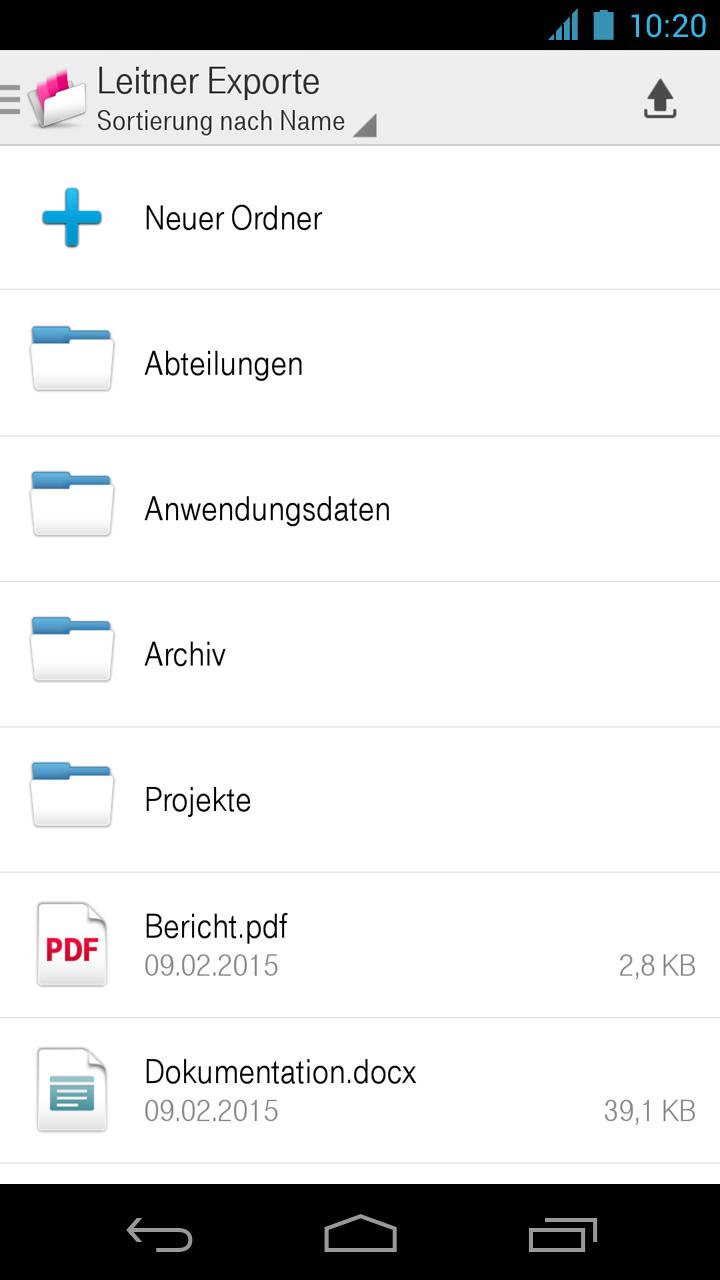Select the Leitner Exporte title
Viewport: 720px width, 1280px height.
(207, 82)
